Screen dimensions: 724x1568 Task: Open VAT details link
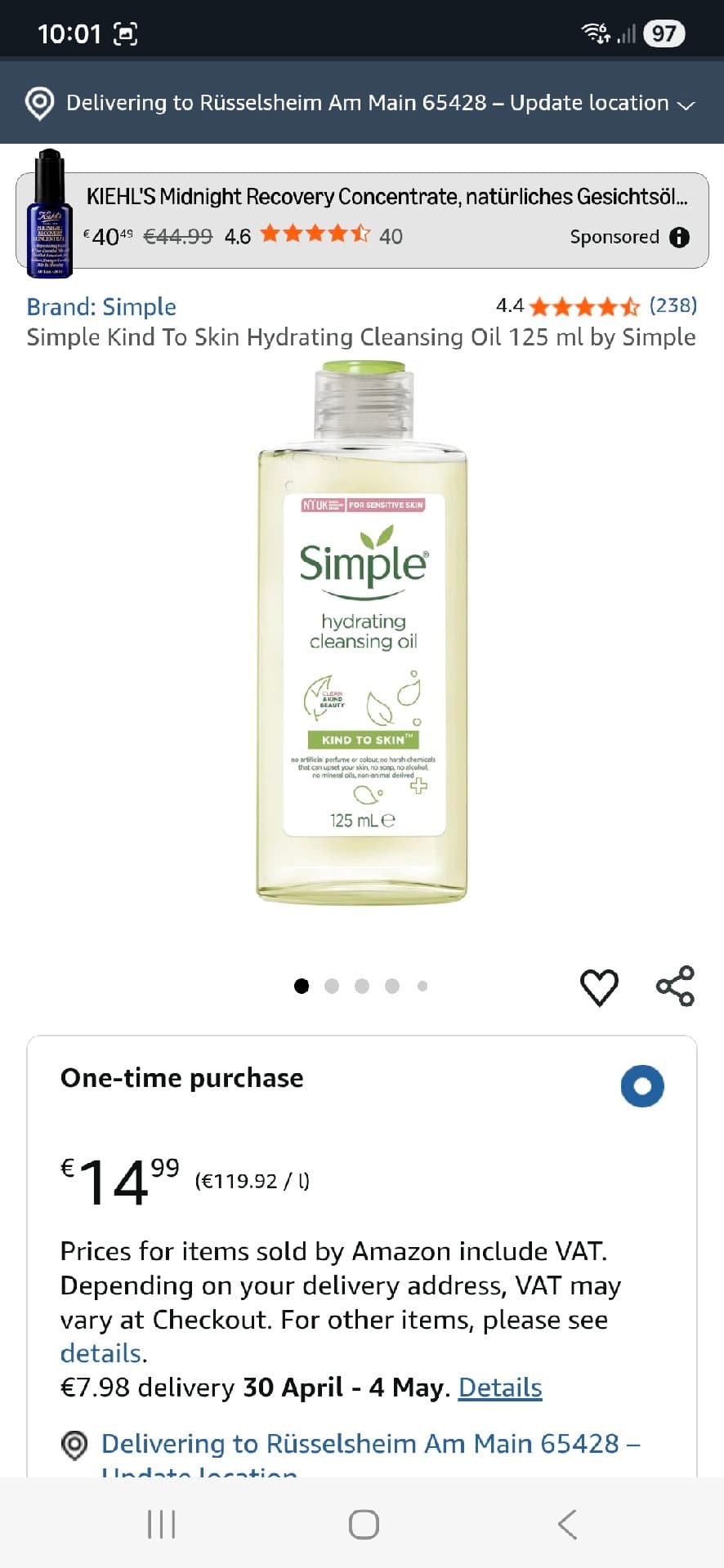click(x=101, y=1353)
